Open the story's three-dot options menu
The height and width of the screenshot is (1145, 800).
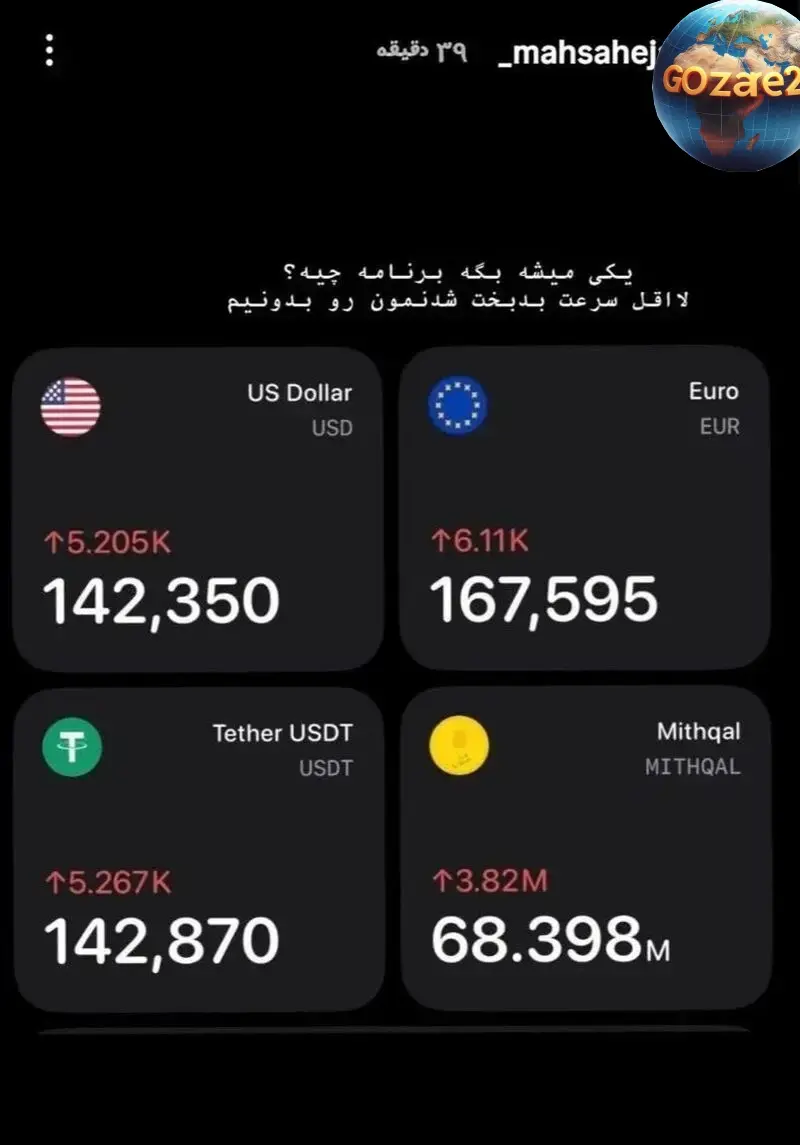(50, 51)
